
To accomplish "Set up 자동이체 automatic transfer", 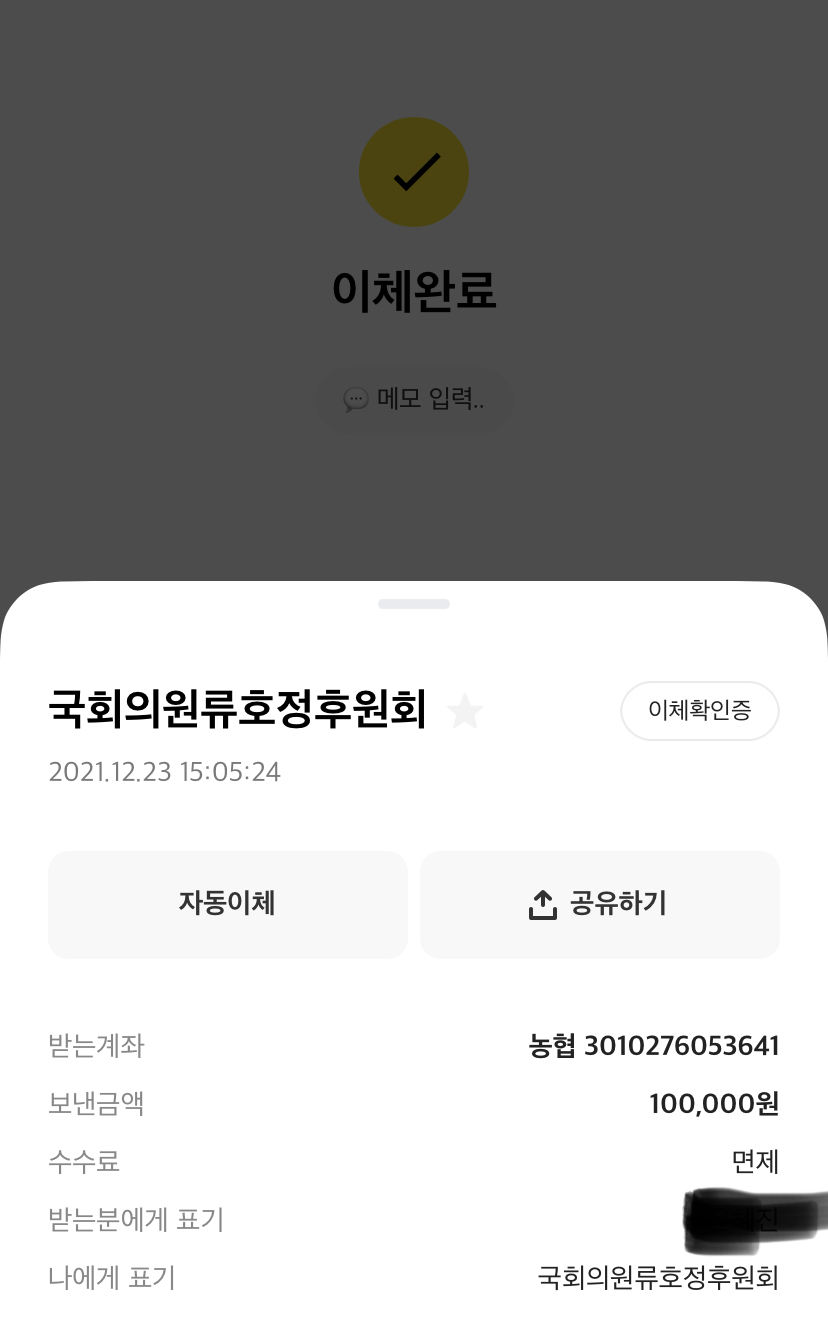I will tap(228, 905).
